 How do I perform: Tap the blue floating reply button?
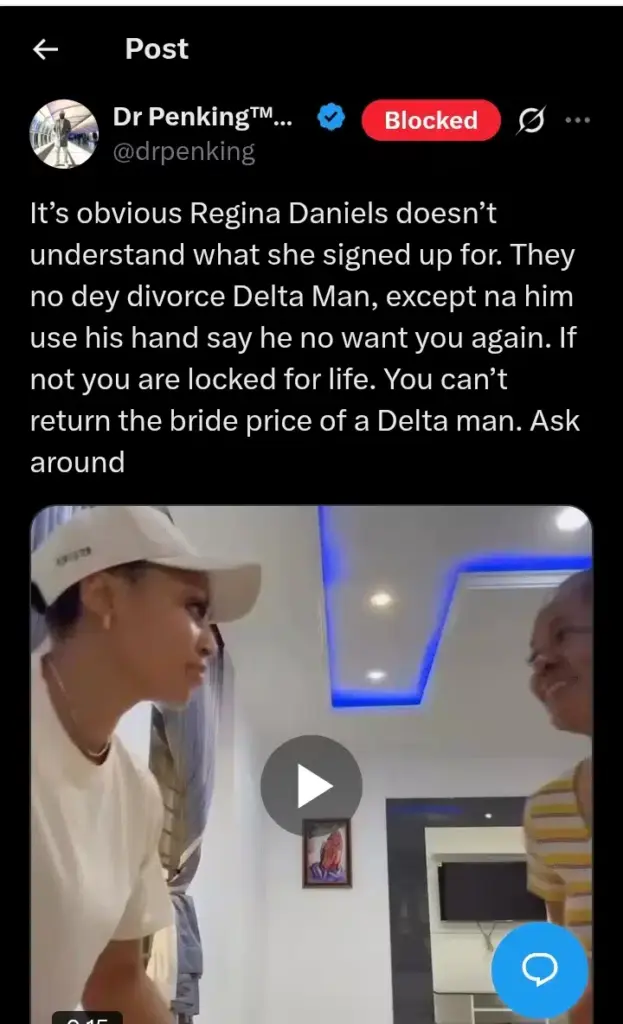(540, 969)
